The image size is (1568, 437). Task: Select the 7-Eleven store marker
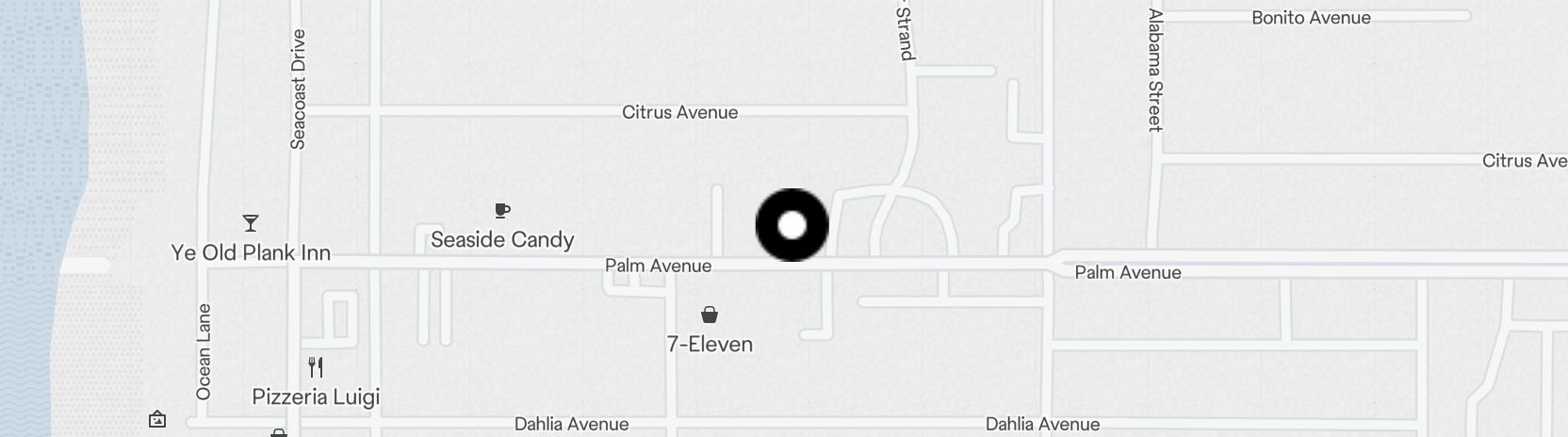[x=710, y=315]
